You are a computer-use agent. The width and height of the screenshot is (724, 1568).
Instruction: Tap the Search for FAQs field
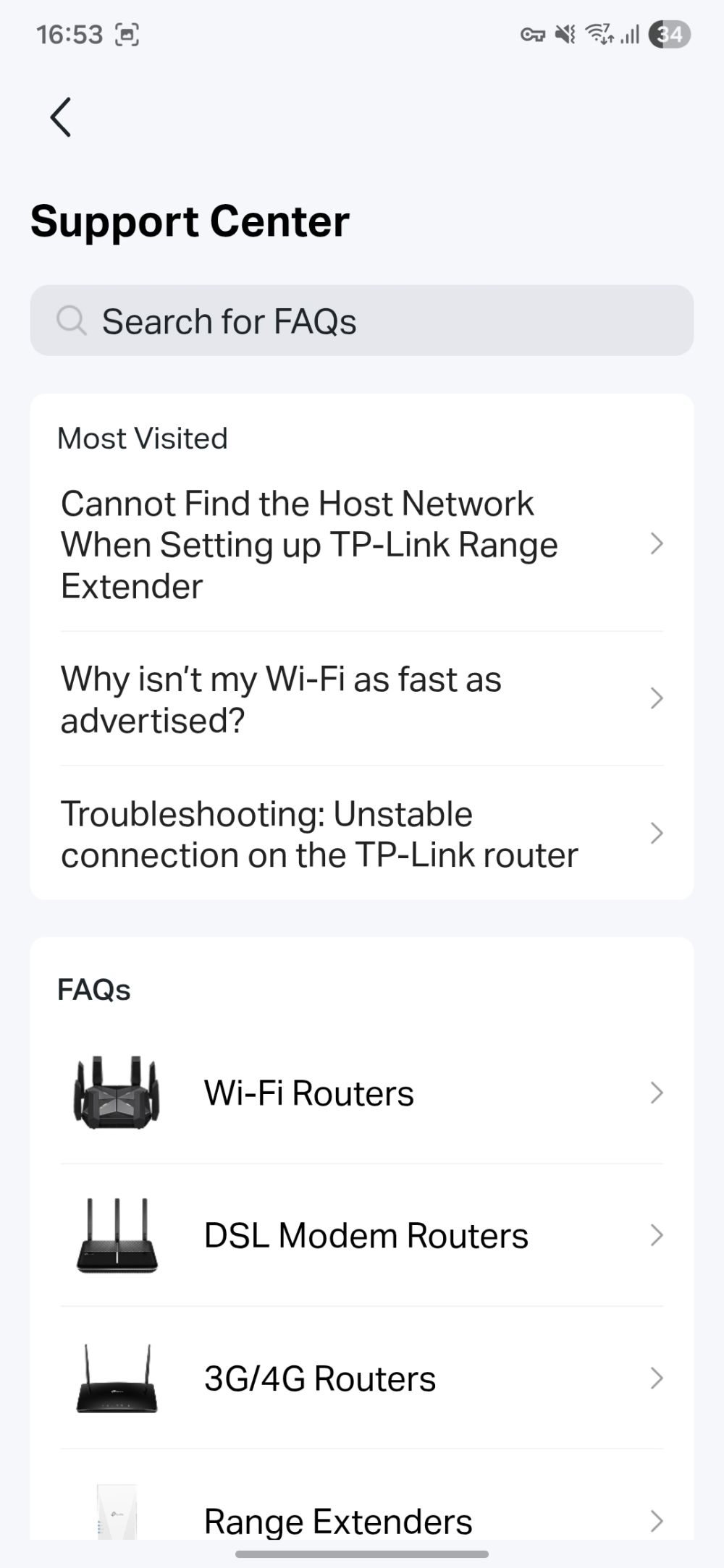[x=362, y=321]
